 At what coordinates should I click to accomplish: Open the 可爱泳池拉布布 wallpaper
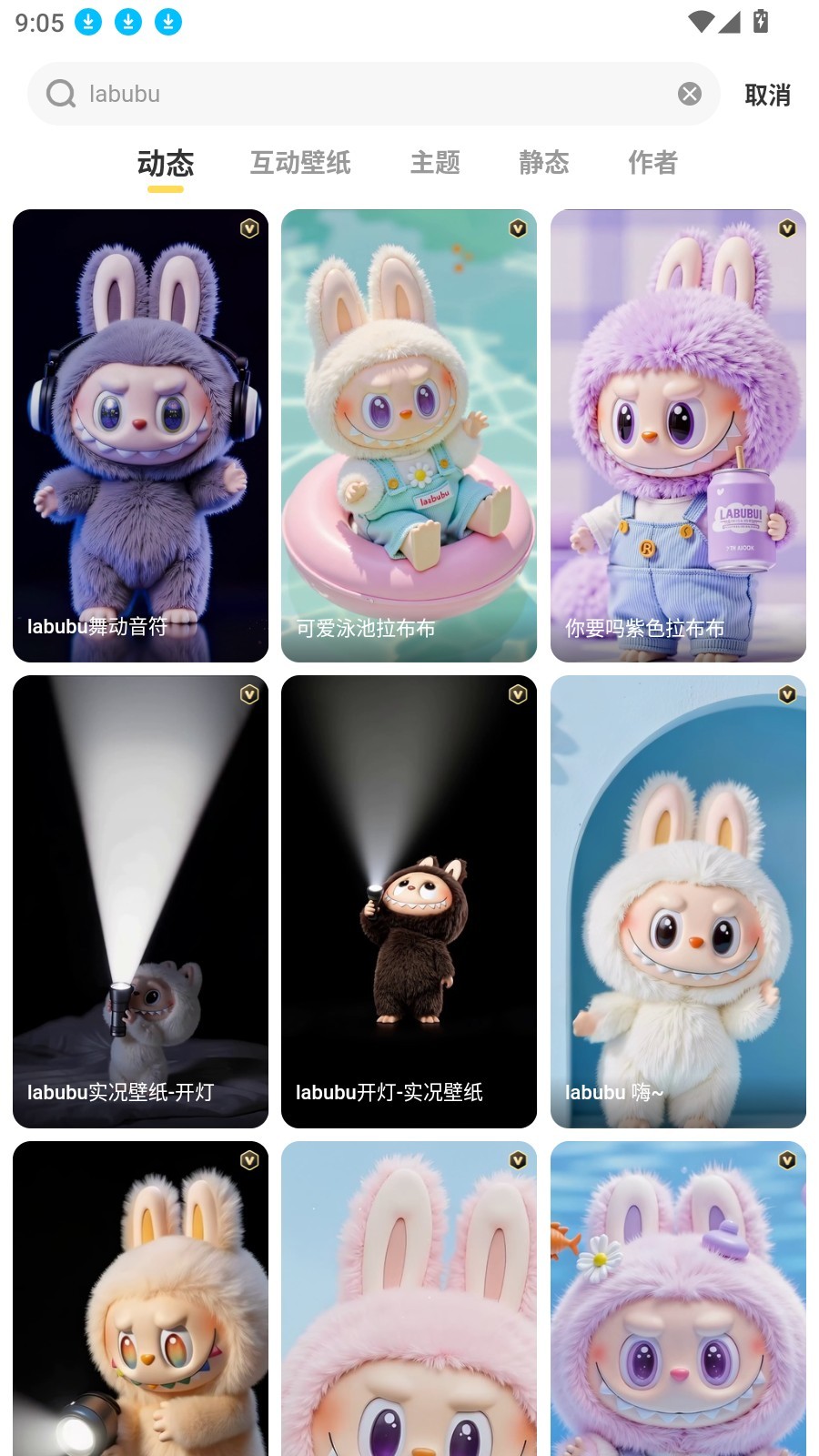pos(409,435)
